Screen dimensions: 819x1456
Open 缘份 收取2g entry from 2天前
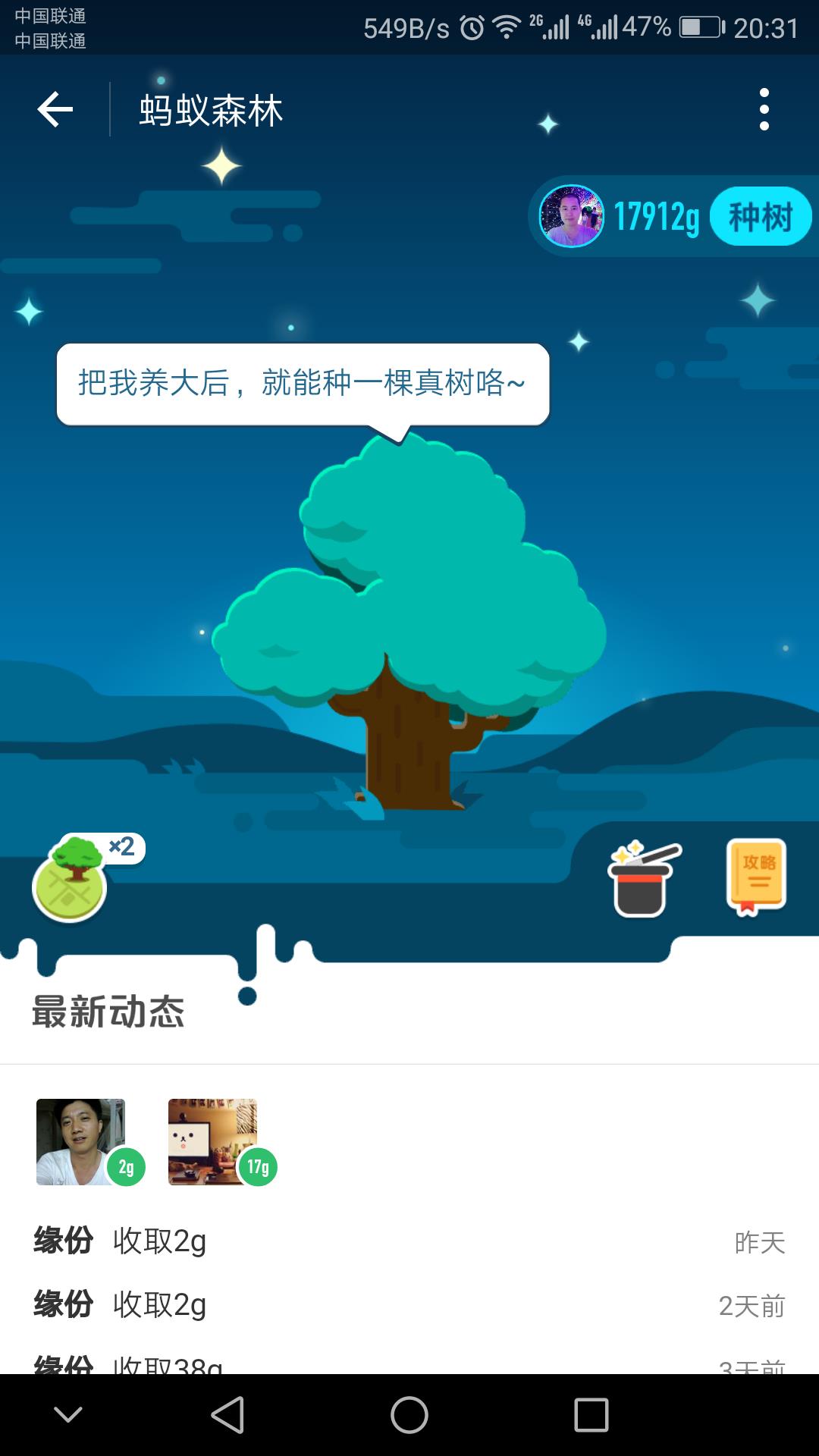coord(409,1305)
